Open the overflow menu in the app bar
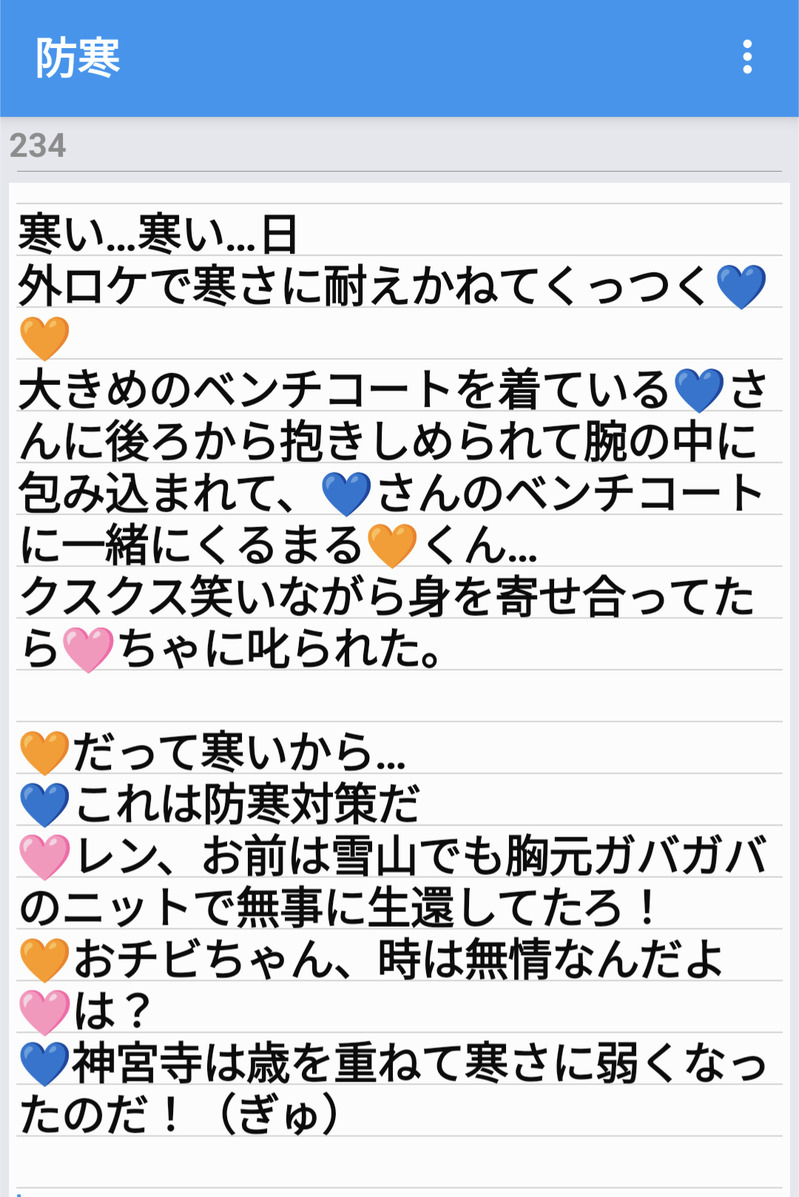This screenshot has height=1197, width=799. pos(747,58)
